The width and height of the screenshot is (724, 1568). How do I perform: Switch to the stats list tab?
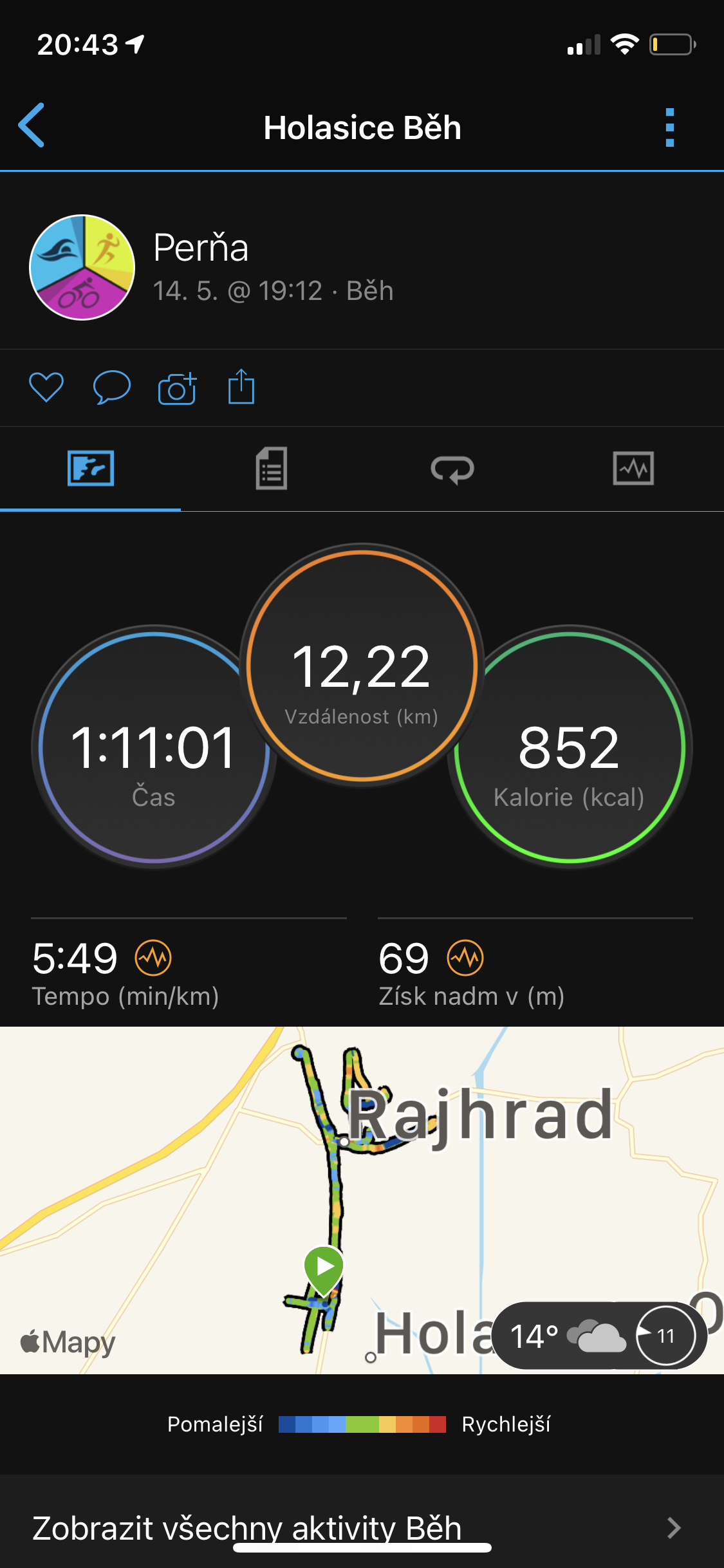pyautogui.click(x=272, y=469)
